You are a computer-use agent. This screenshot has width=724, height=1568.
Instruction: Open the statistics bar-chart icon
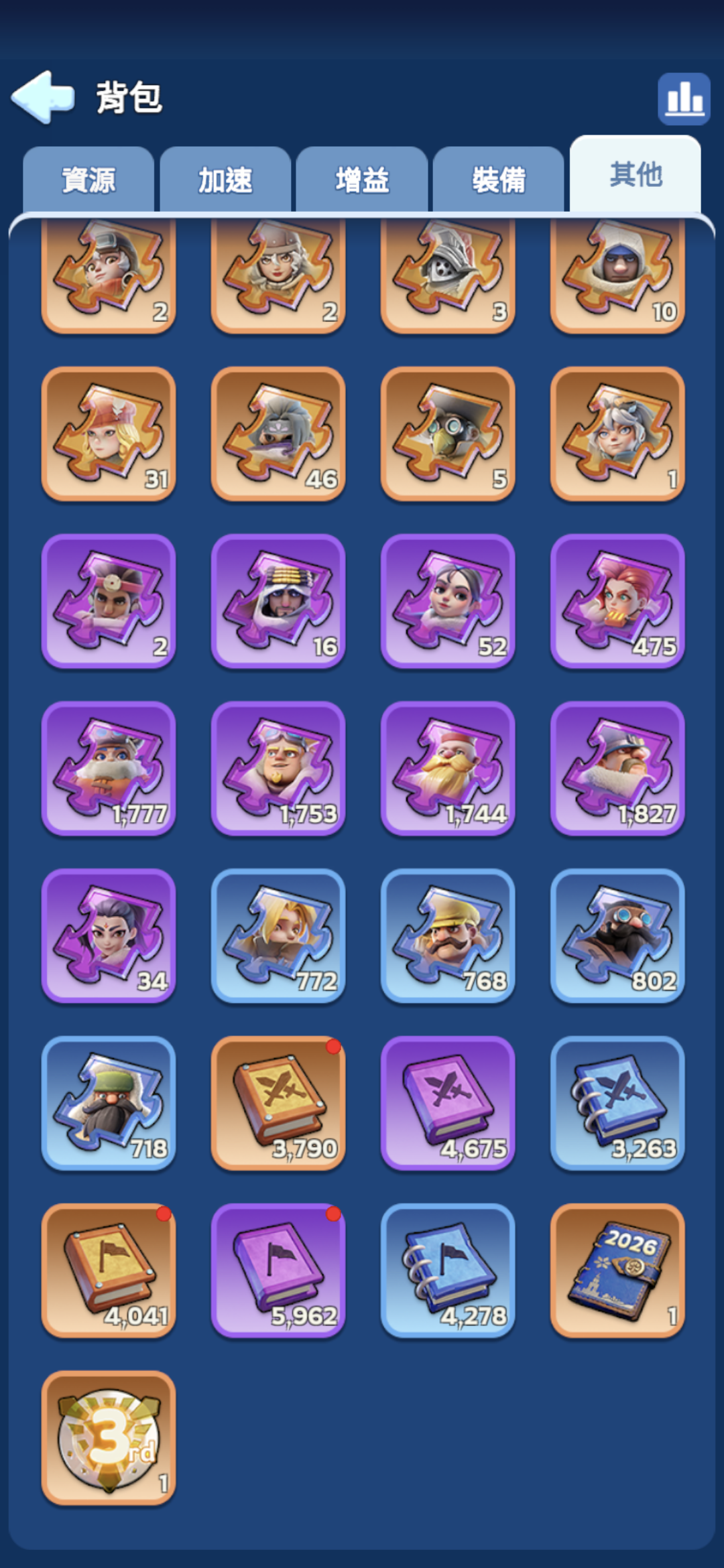point(684,99)
